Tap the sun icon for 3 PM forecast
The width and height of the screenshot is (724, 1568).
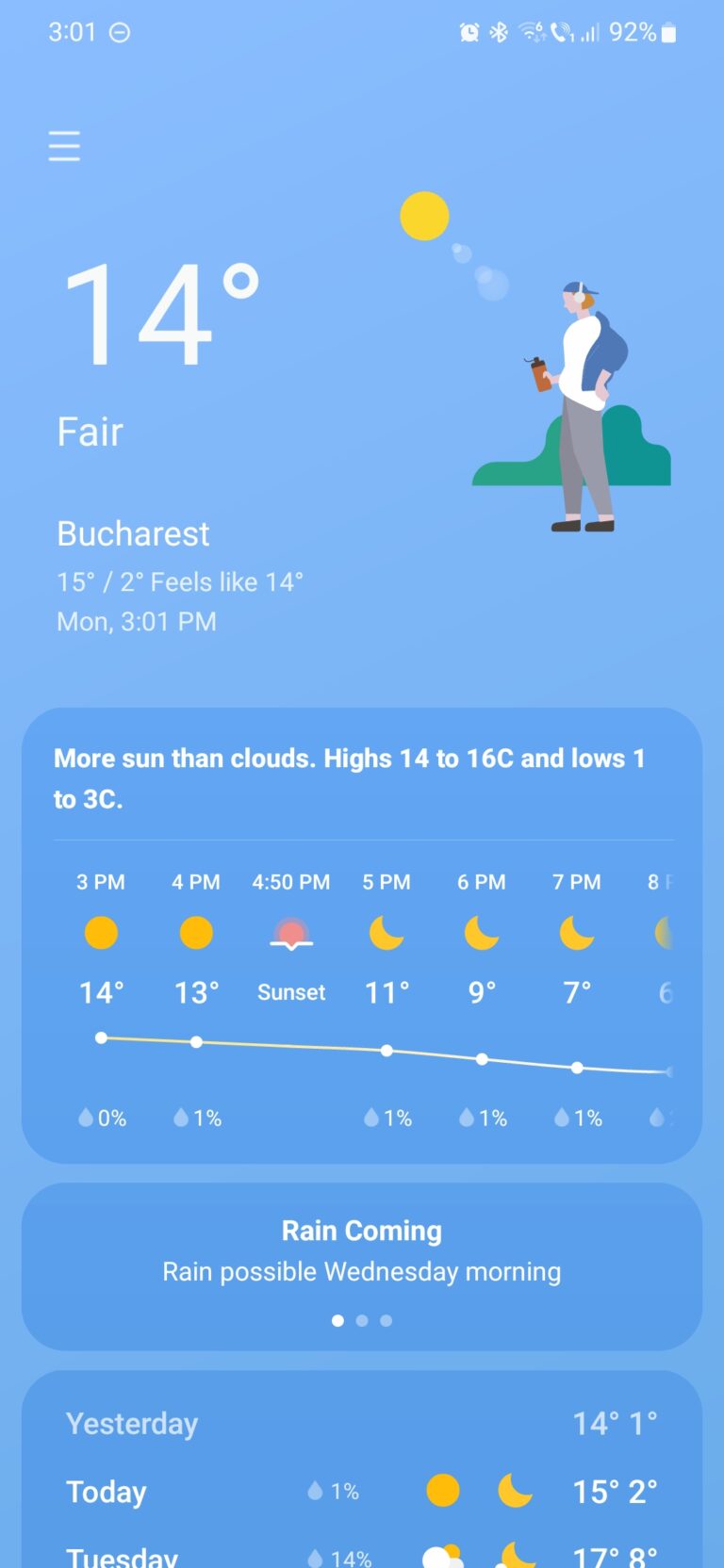coord(101,932)
